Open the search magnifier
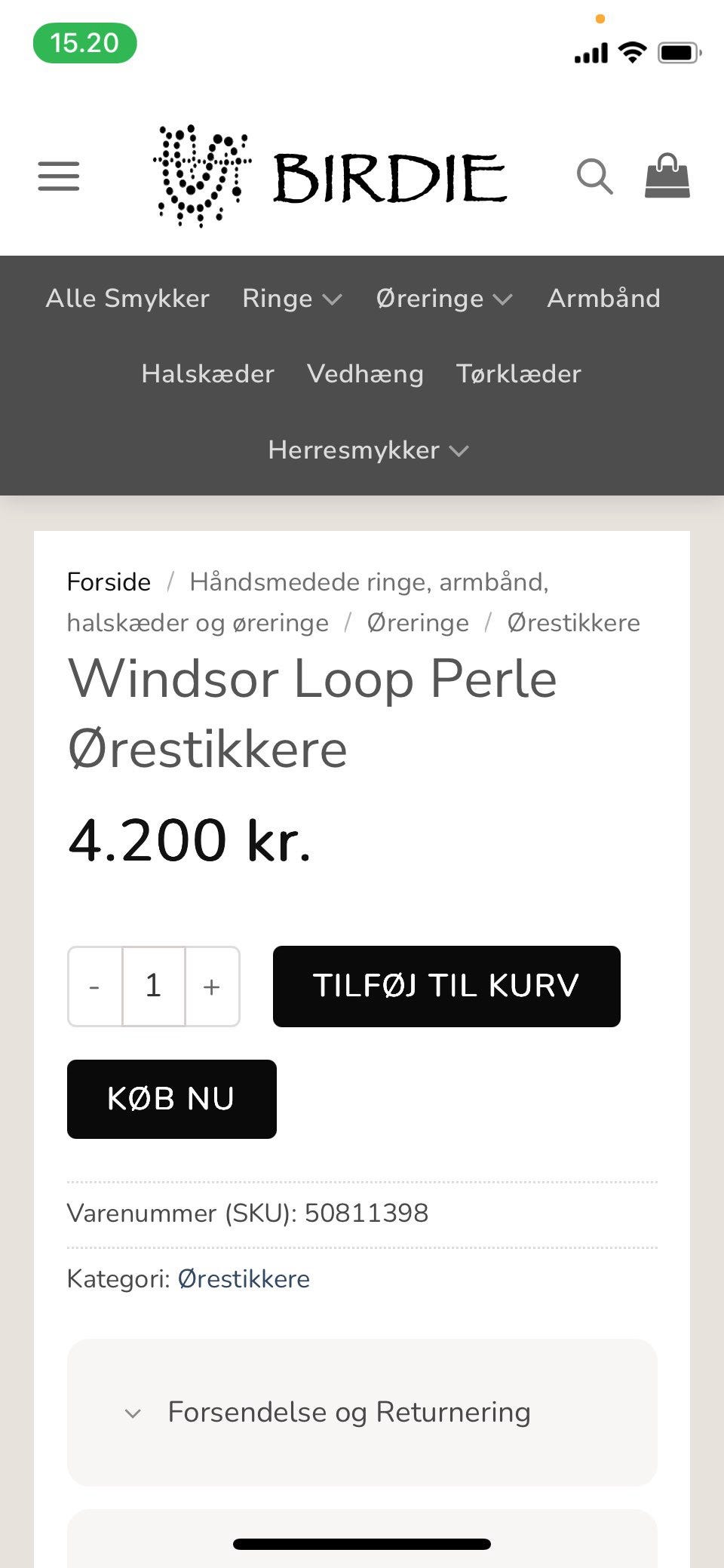The image size is (724, 1568). tap(594, 177)
